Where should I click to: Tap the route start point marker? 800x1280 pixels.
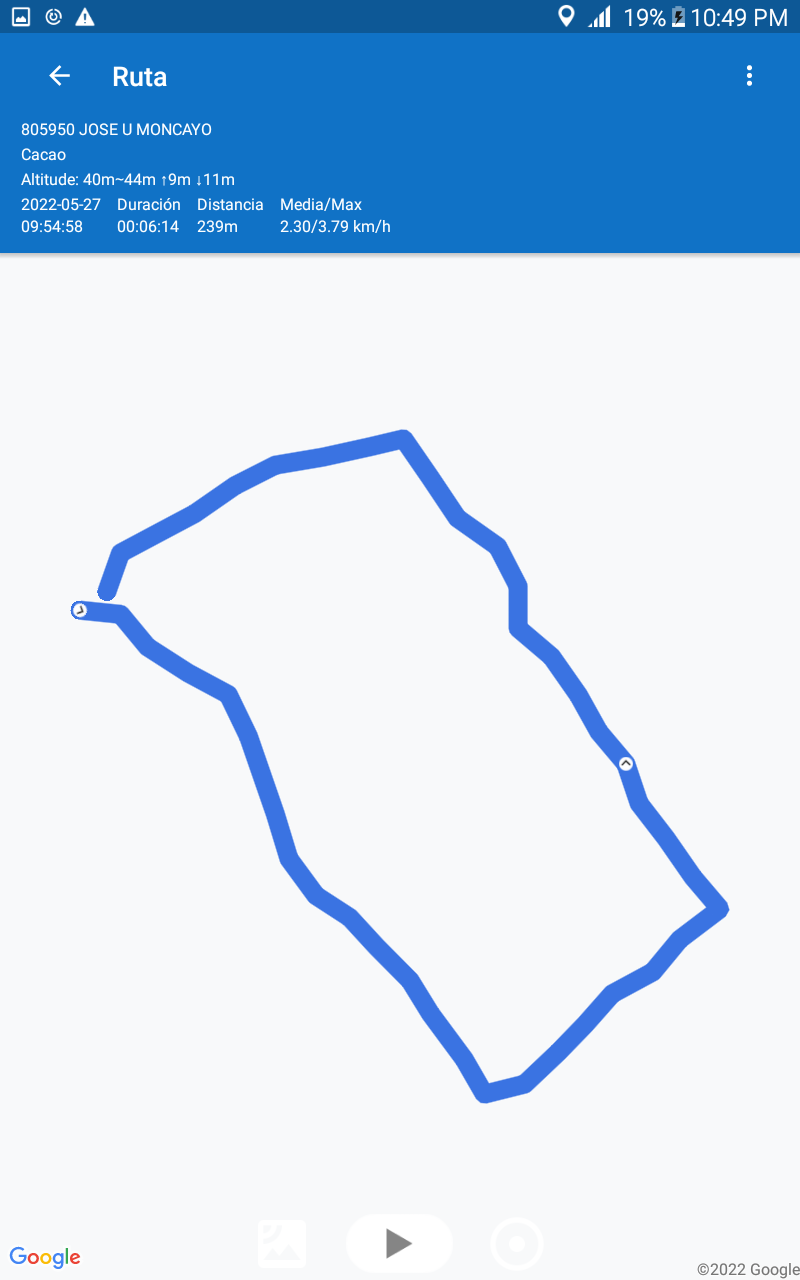(80, 609)
